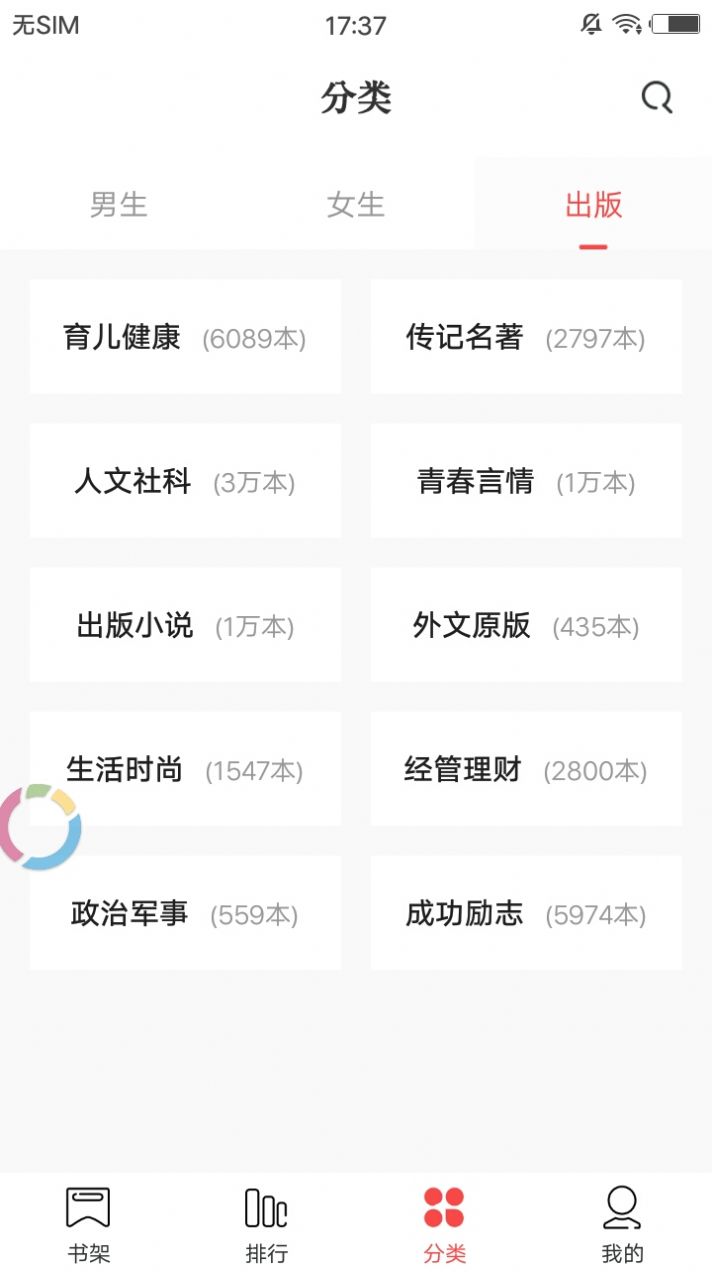712x1272 pixels.
Task: Open the 排行 rankings tab
Action: point(266,1224)
